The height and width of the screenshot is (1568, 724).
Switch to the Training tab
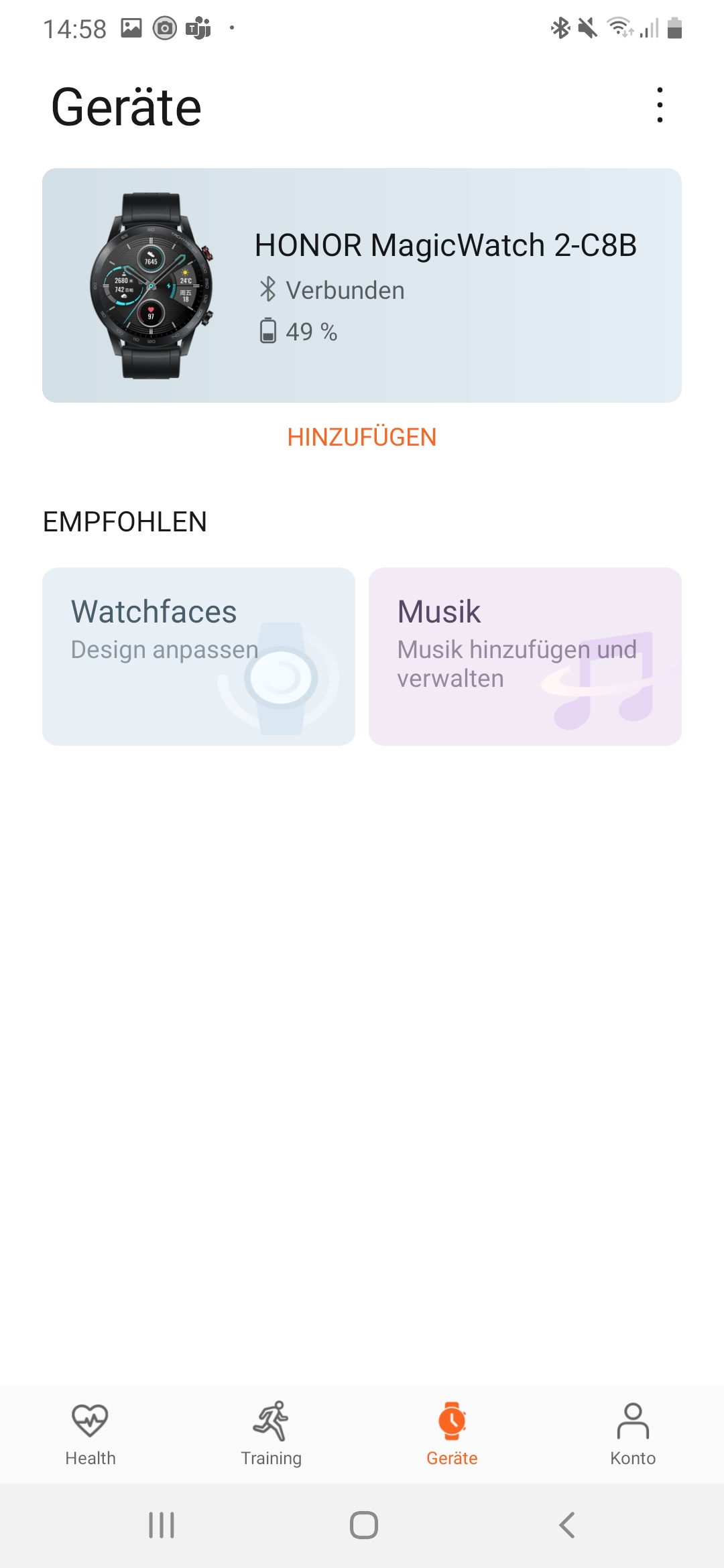[271, 1434]
